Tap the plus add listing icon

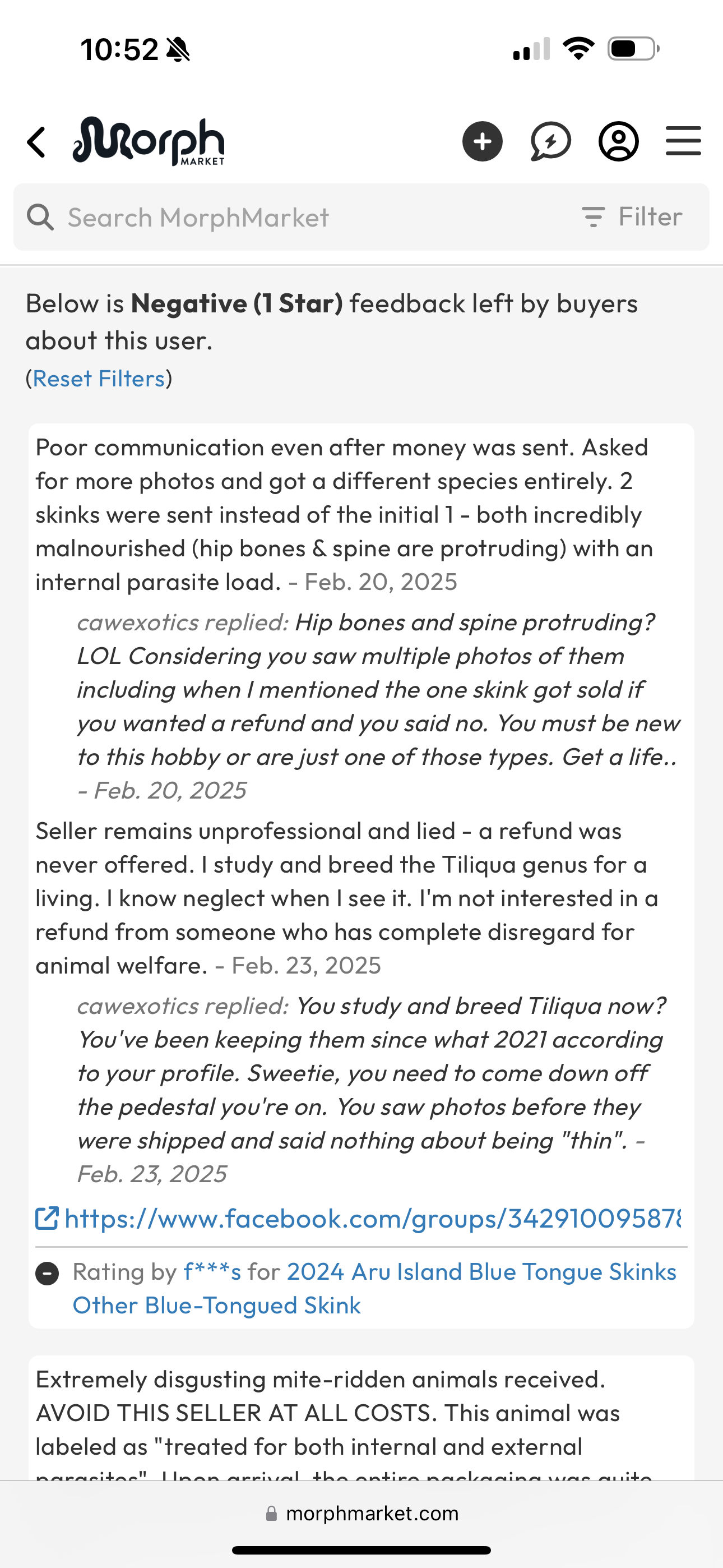coord(482,142)
